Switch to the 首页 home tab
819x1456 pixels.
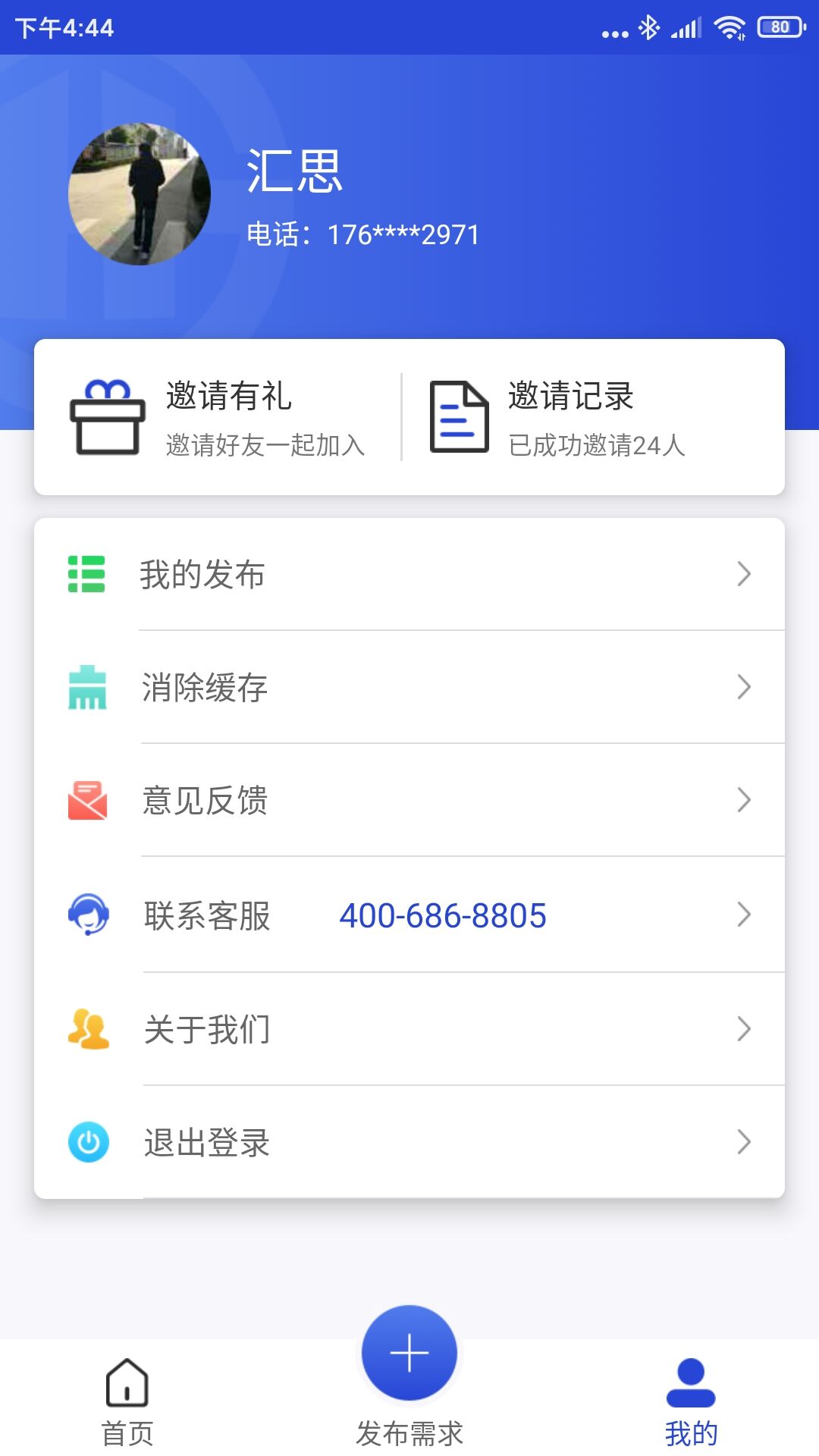pyautogui.click(x=127, y=1403)
